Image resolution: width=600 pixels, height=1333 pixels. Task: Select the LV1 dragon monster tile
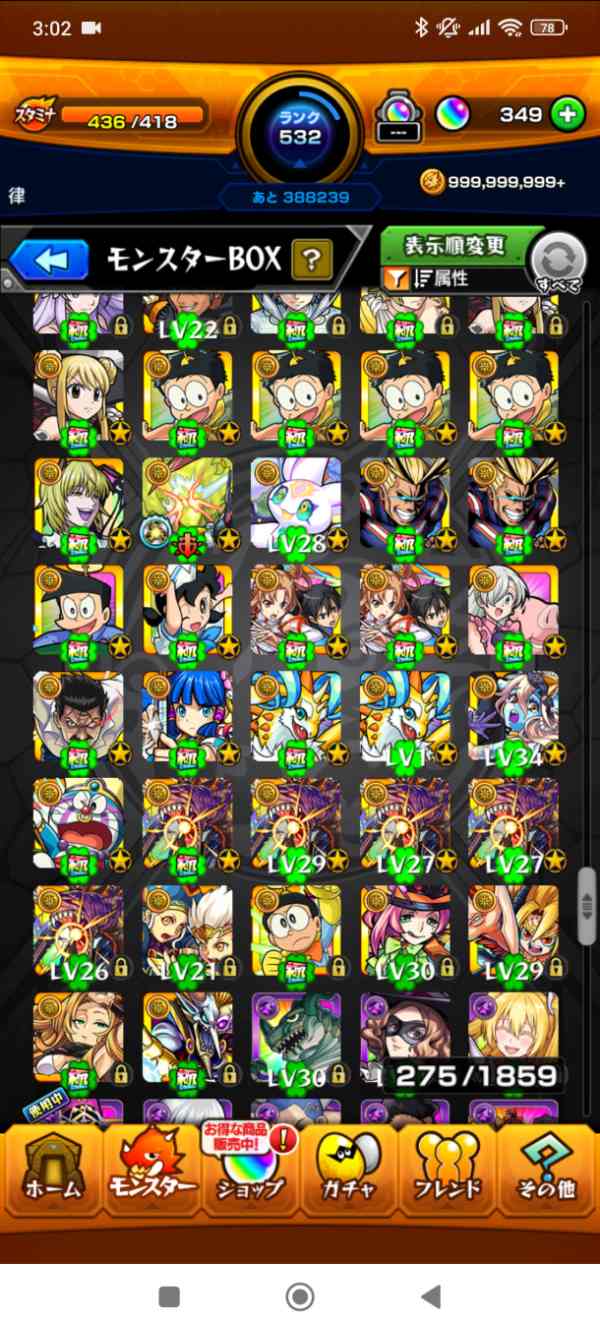(405, 718)
